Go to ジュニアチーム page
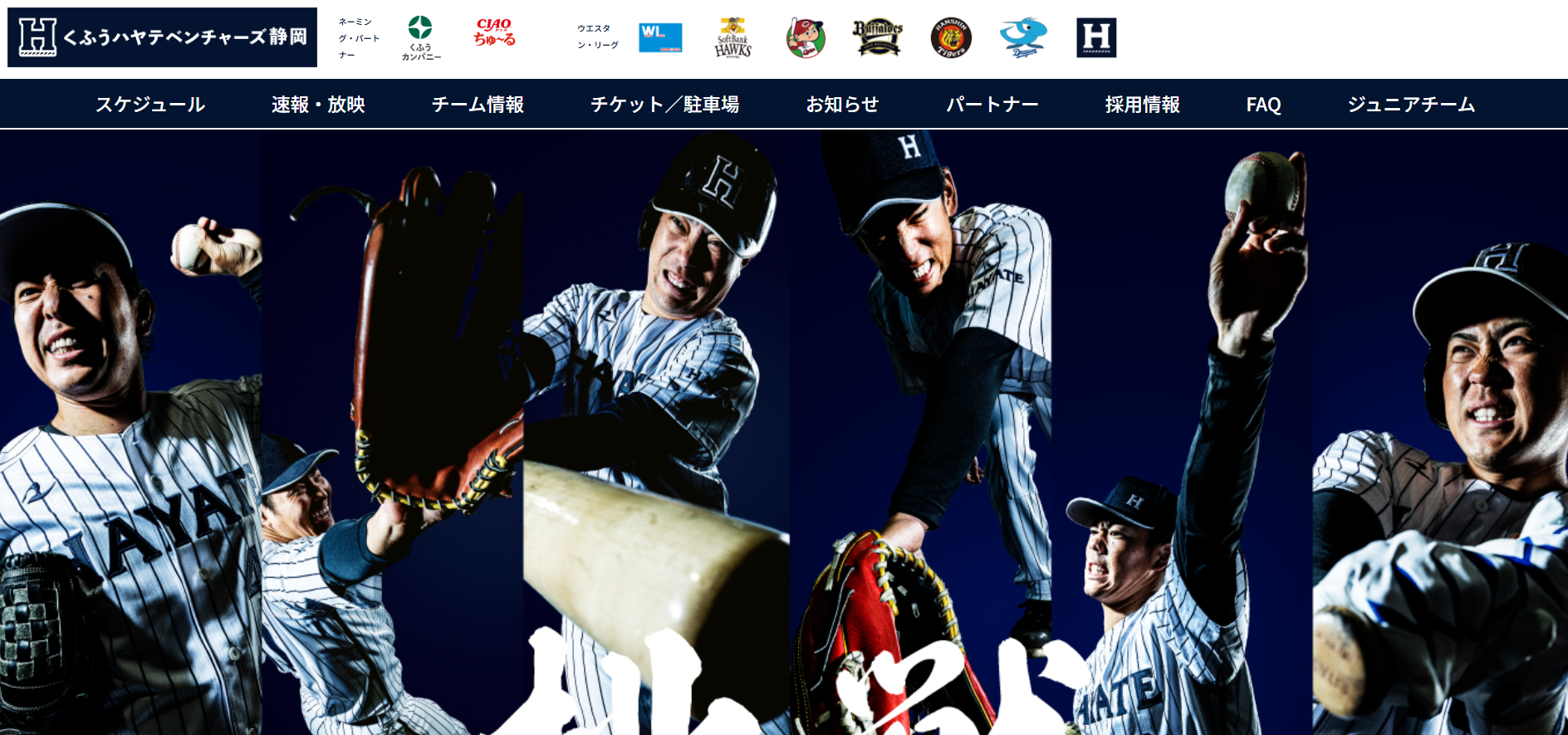 [1411, 105]
